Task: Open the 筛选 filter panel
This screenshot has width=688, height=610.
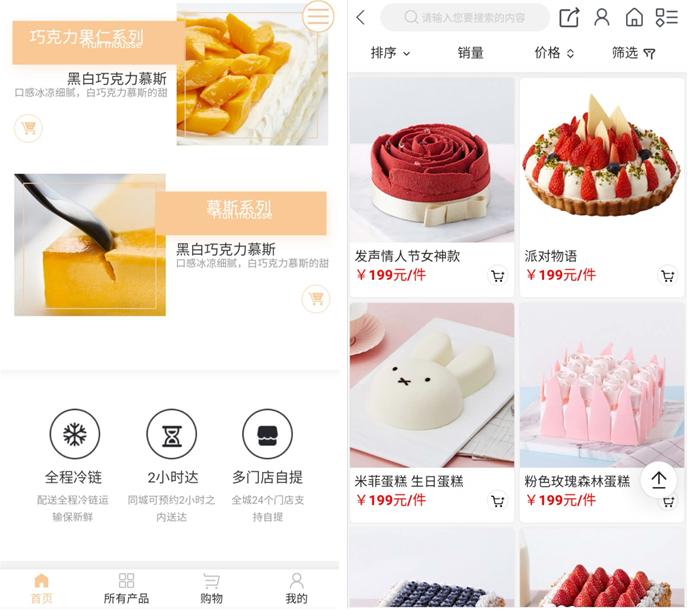Action: 634,53
